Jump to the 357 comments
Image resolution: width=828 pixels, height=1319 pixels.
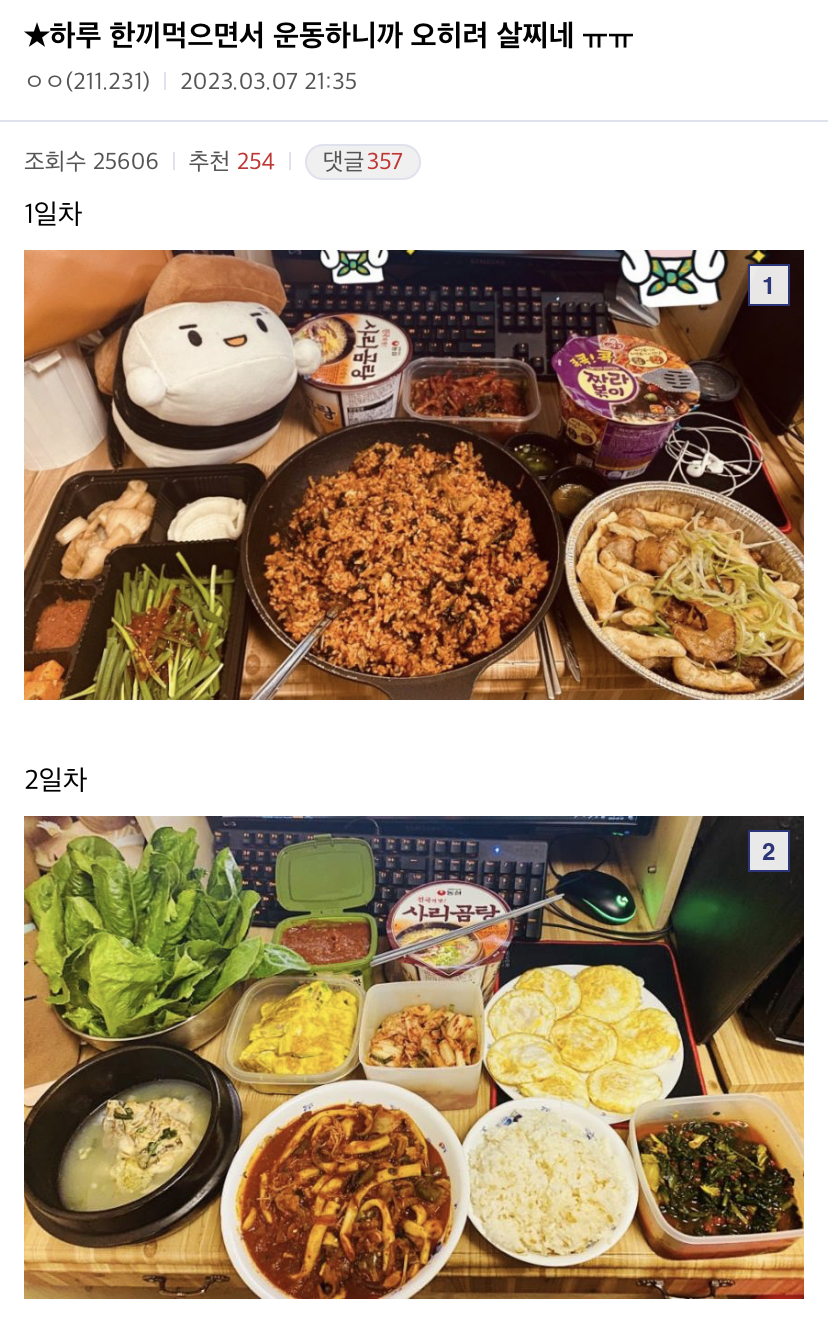pos(363,161)
